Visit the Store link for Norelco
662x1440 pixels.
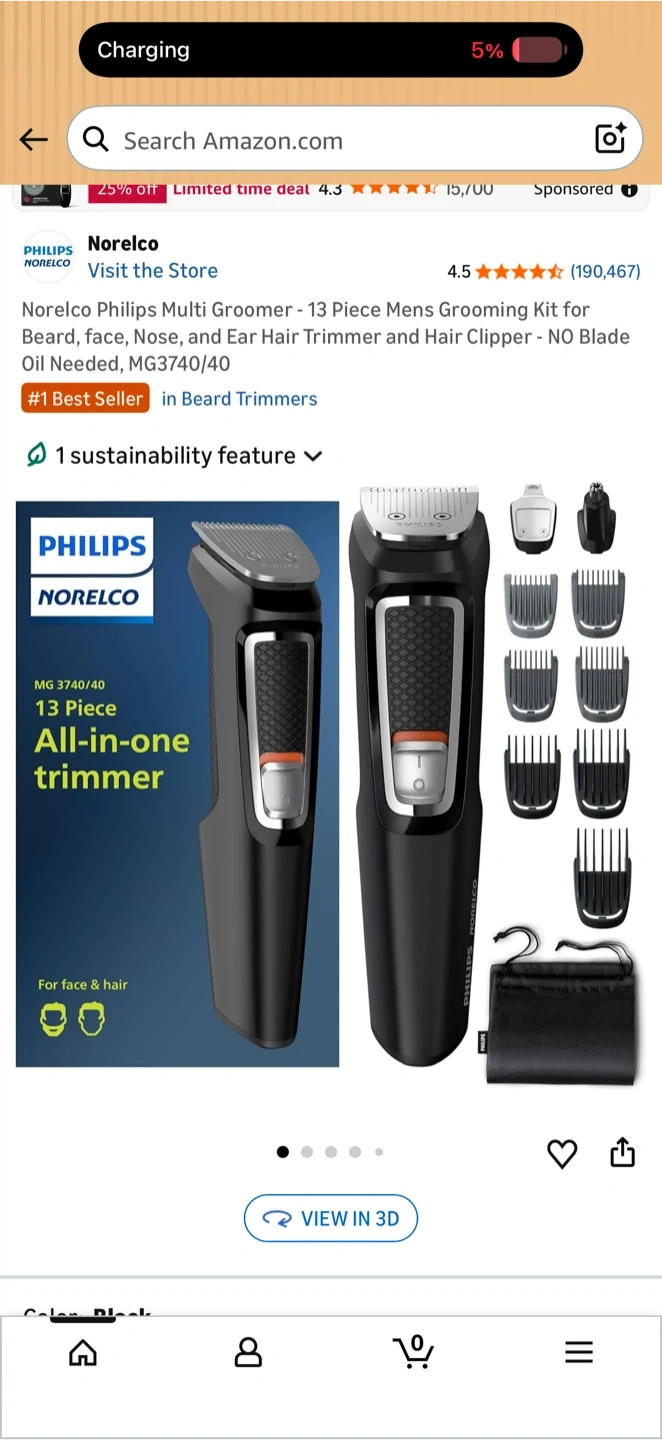[152, 270]
